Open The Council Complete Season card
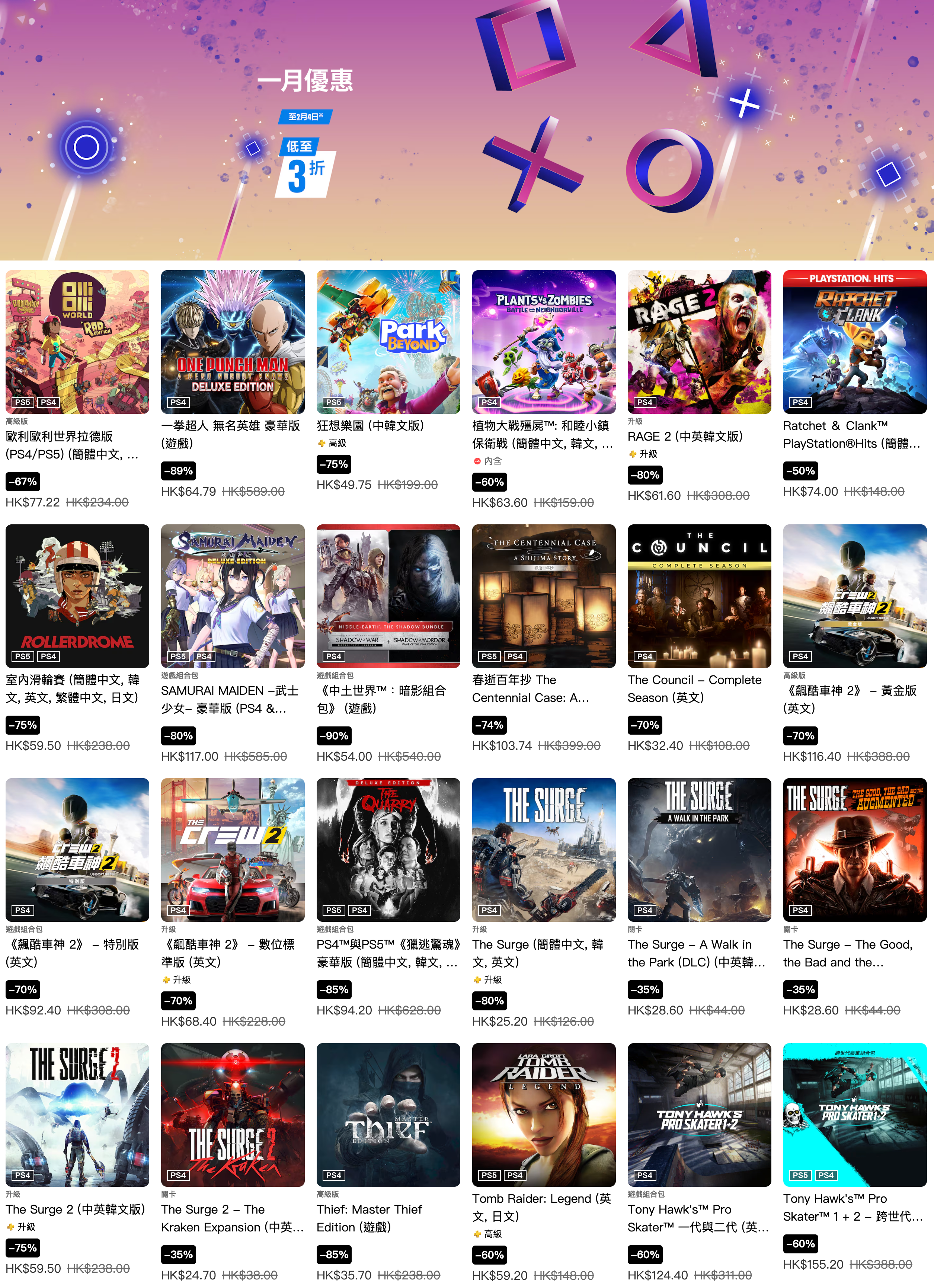The width and height of the screenshot is (934, 1288). 699,596
